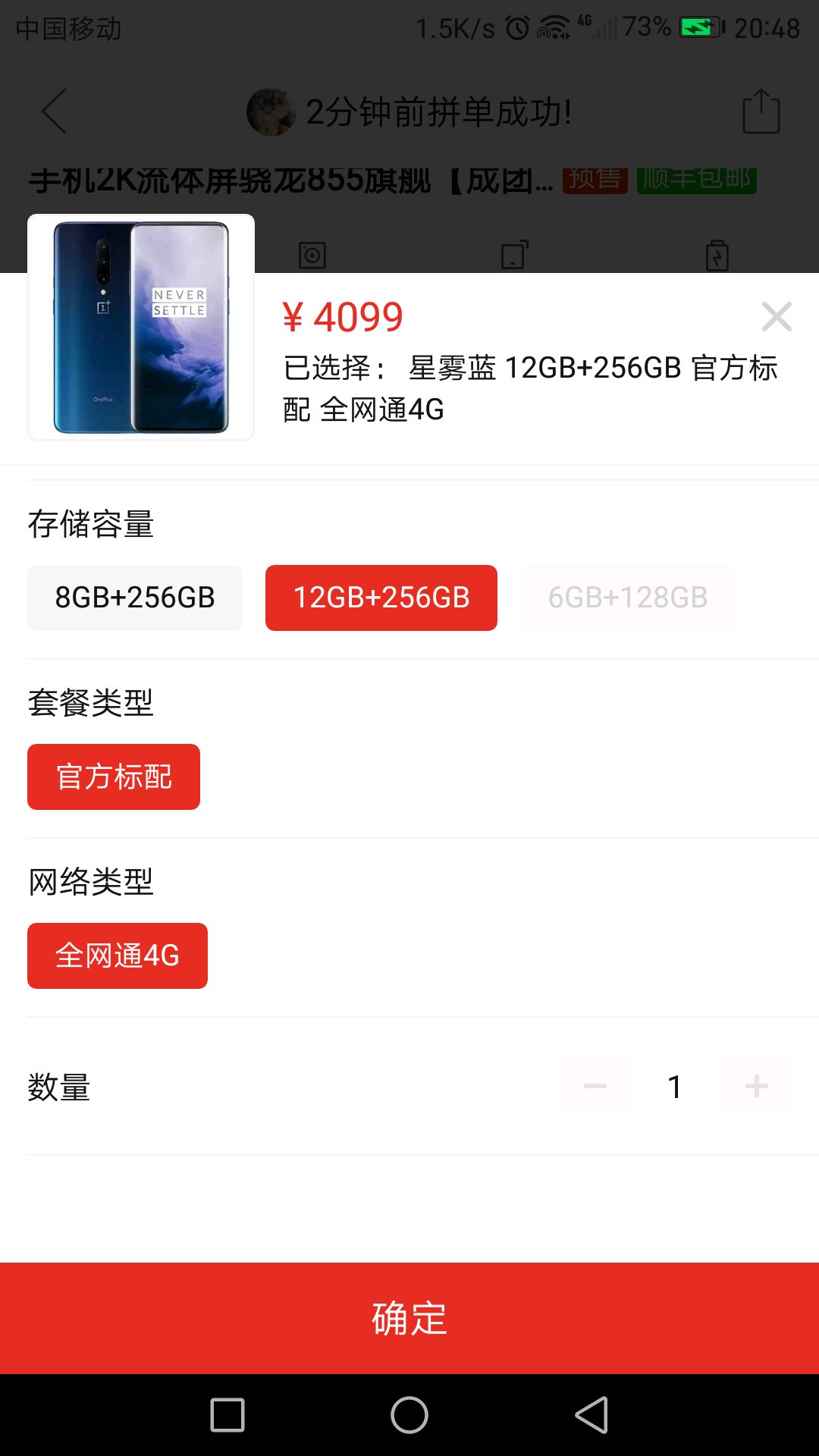The height and width of the screenshot is (1456, 819).
Task: Decrease quantity with the minus button
Action: pyautogui.click(x=595, y=1087)
